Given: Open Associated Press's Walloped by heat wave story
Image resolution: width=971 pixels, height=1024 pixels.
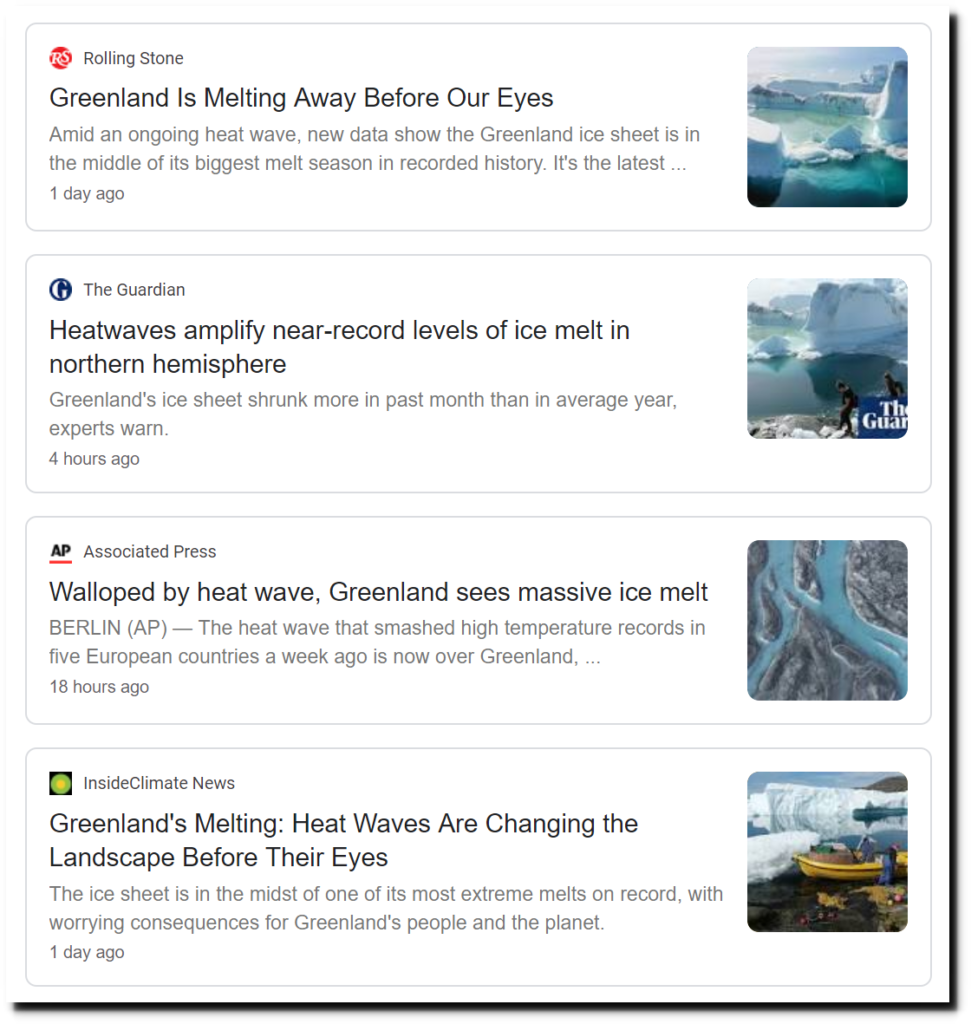Looking at the screenshot, I should 378,592.
